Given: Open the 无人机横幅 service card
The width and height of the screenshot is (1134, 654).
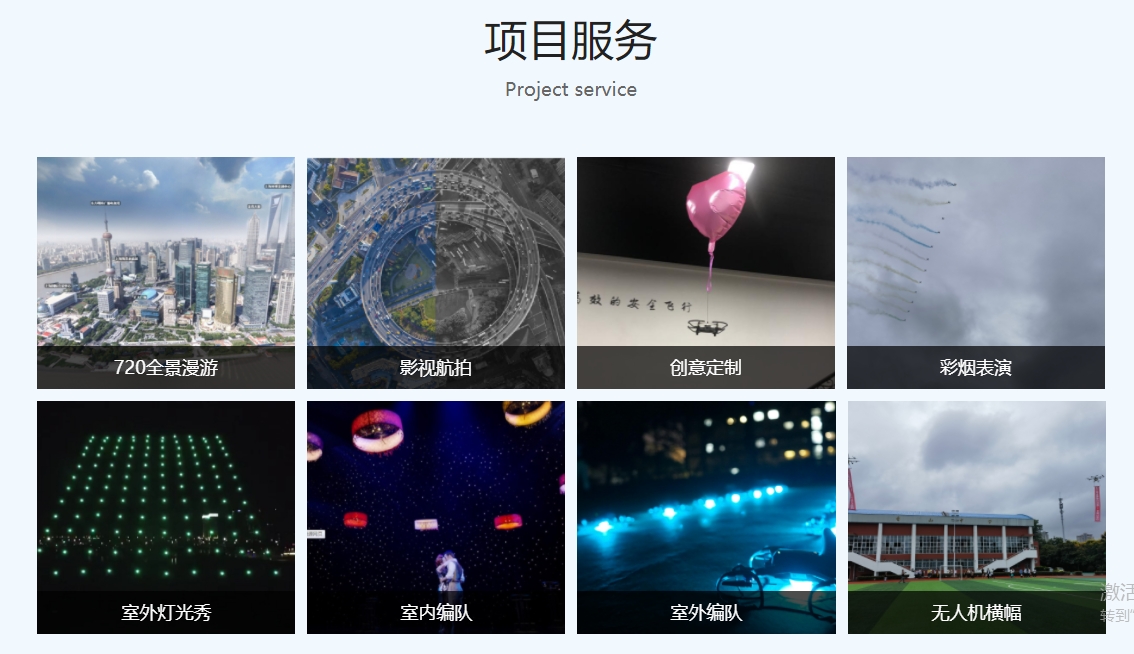Looking at the screenshot, I should tap(976, 516).
